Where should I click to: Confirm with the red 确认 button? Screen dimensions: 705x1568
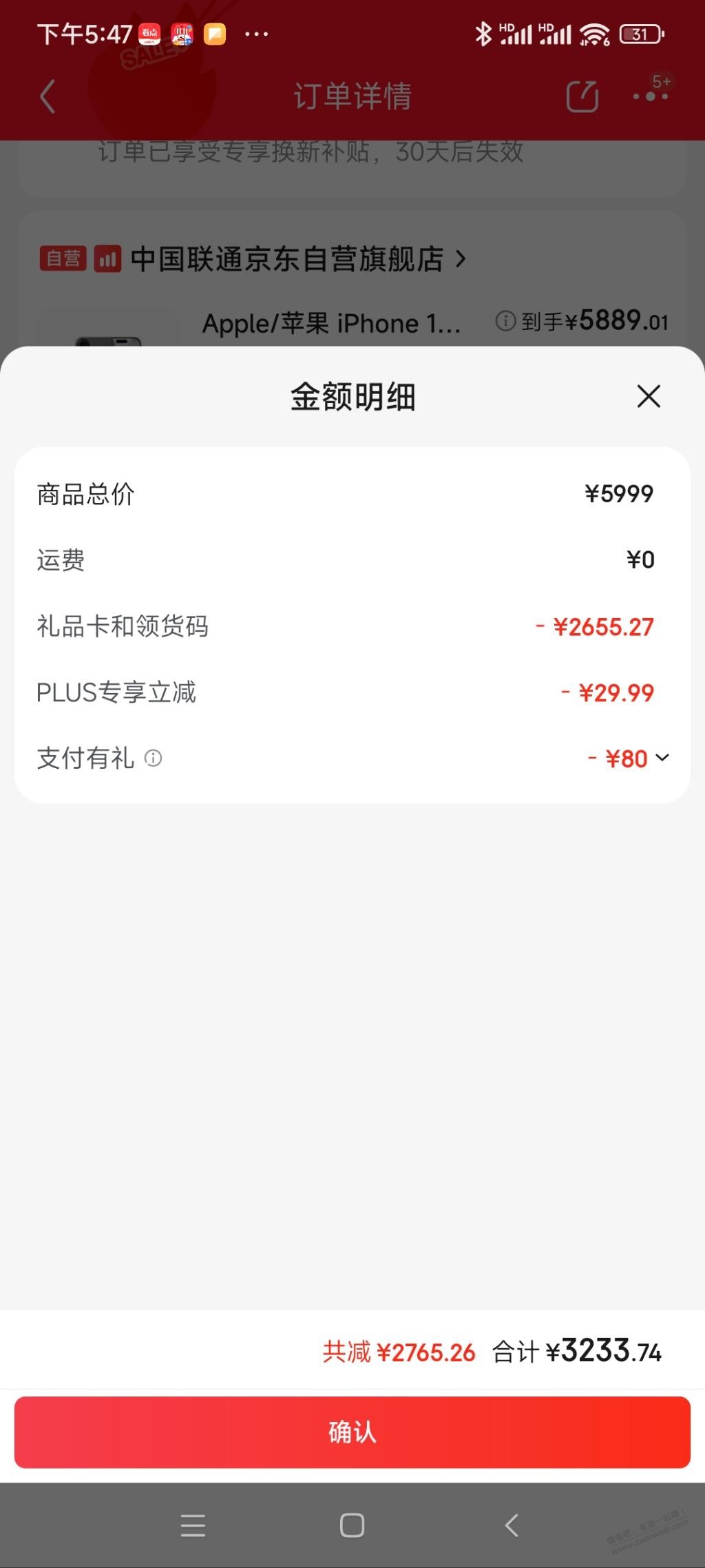352,1432
